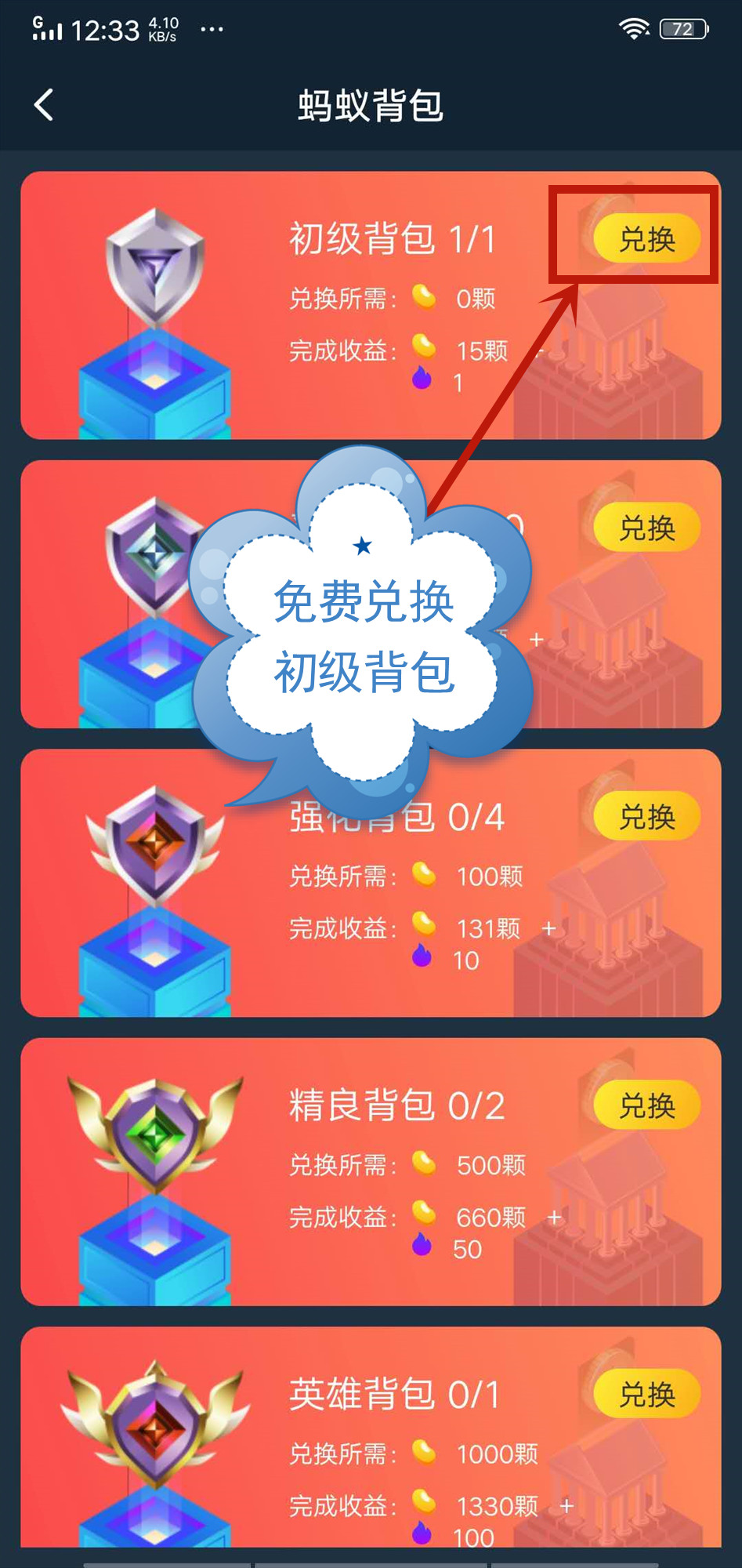Exchange for the 精良背包 0/2
Image resolution: width=742 pixels, height=1568 pixels.
point(646,1105)
